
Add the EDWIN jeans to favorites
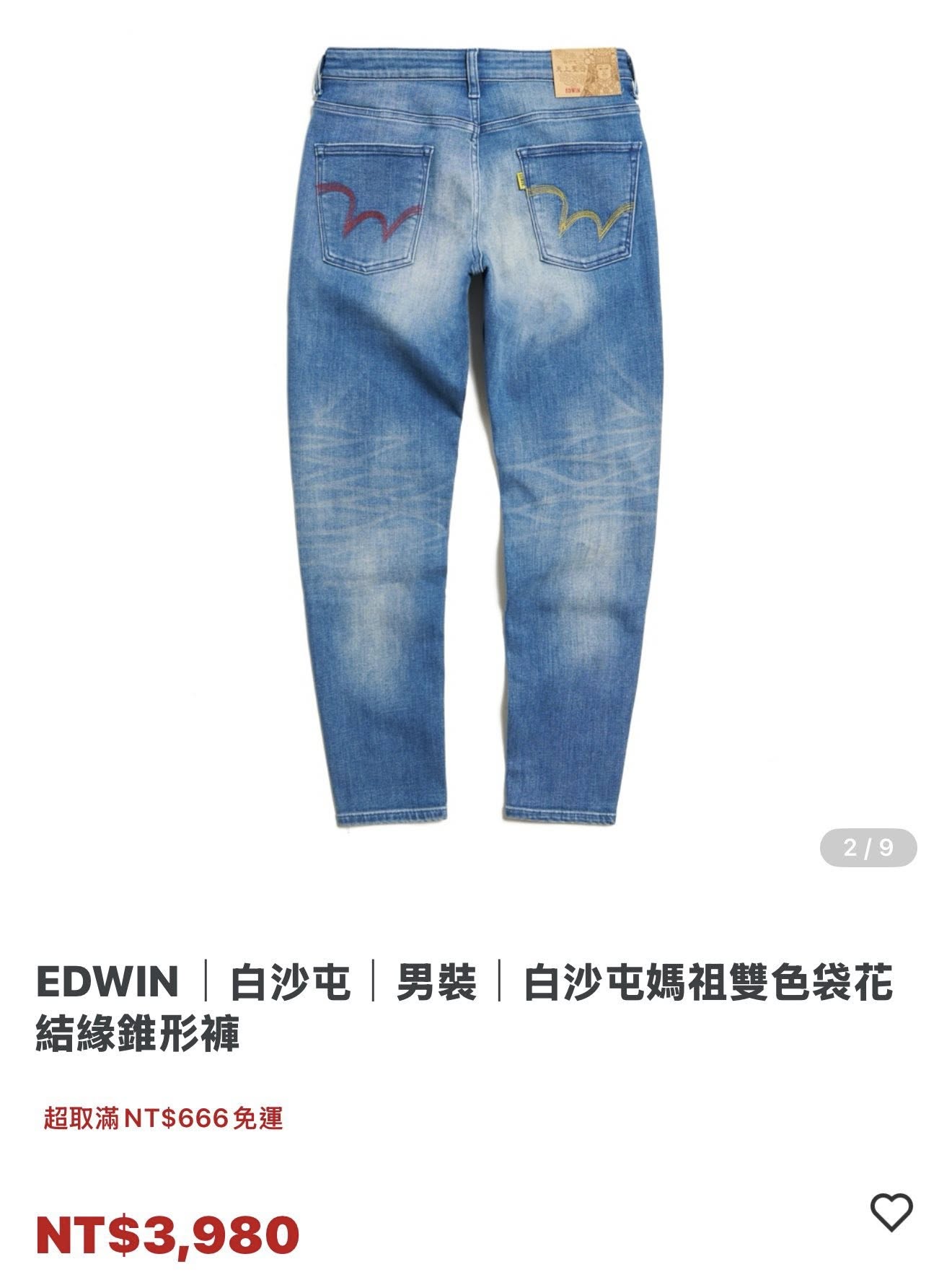click(x=891, y=1212)
